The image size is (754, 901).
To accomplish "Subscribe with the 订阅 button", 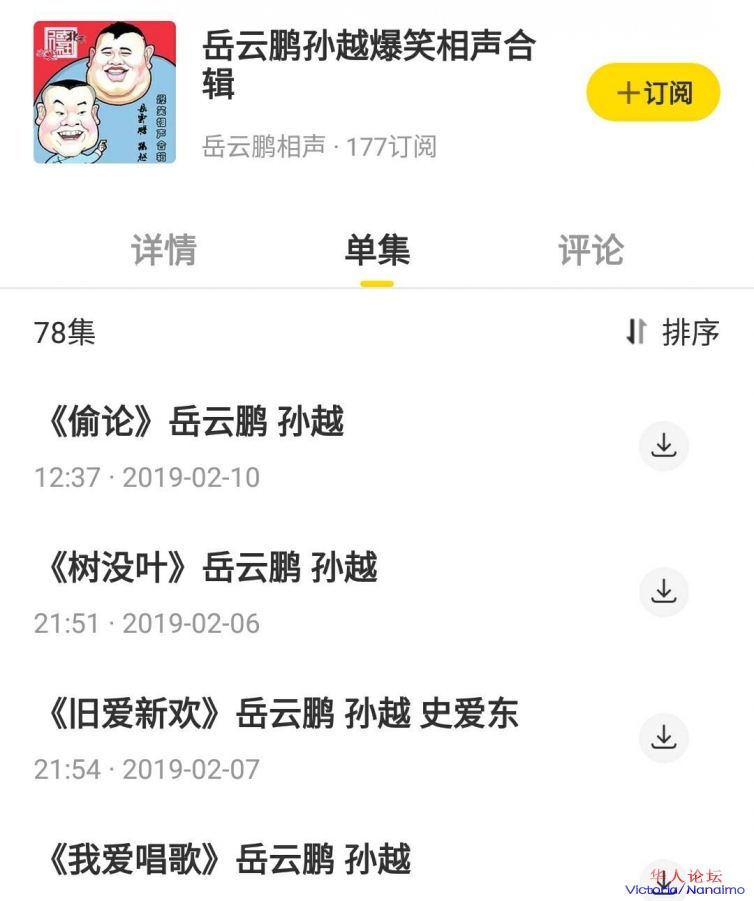I will click(x=653, y=92).
